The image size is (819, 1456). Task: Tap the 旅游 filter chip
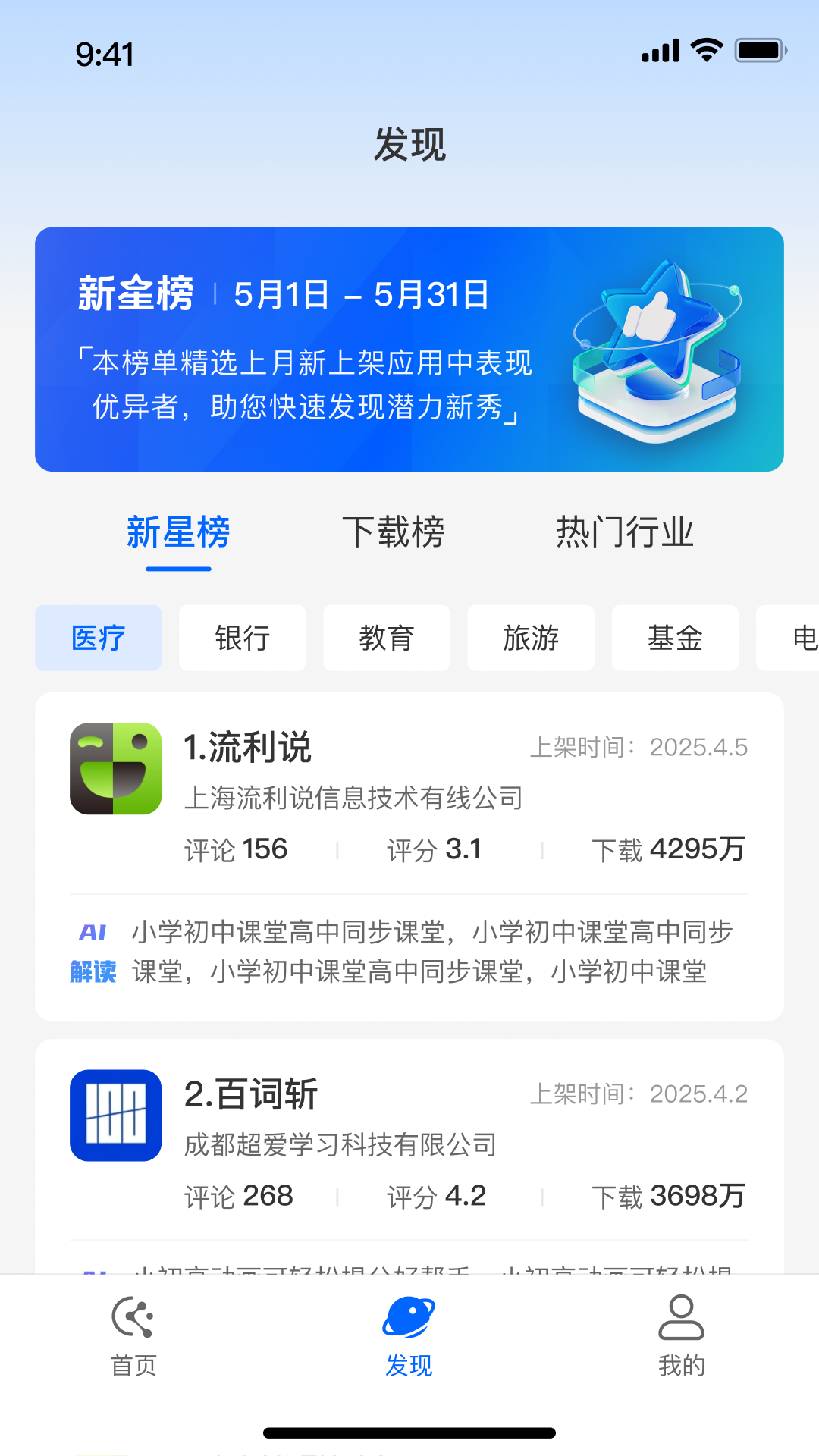click(531, 638)
